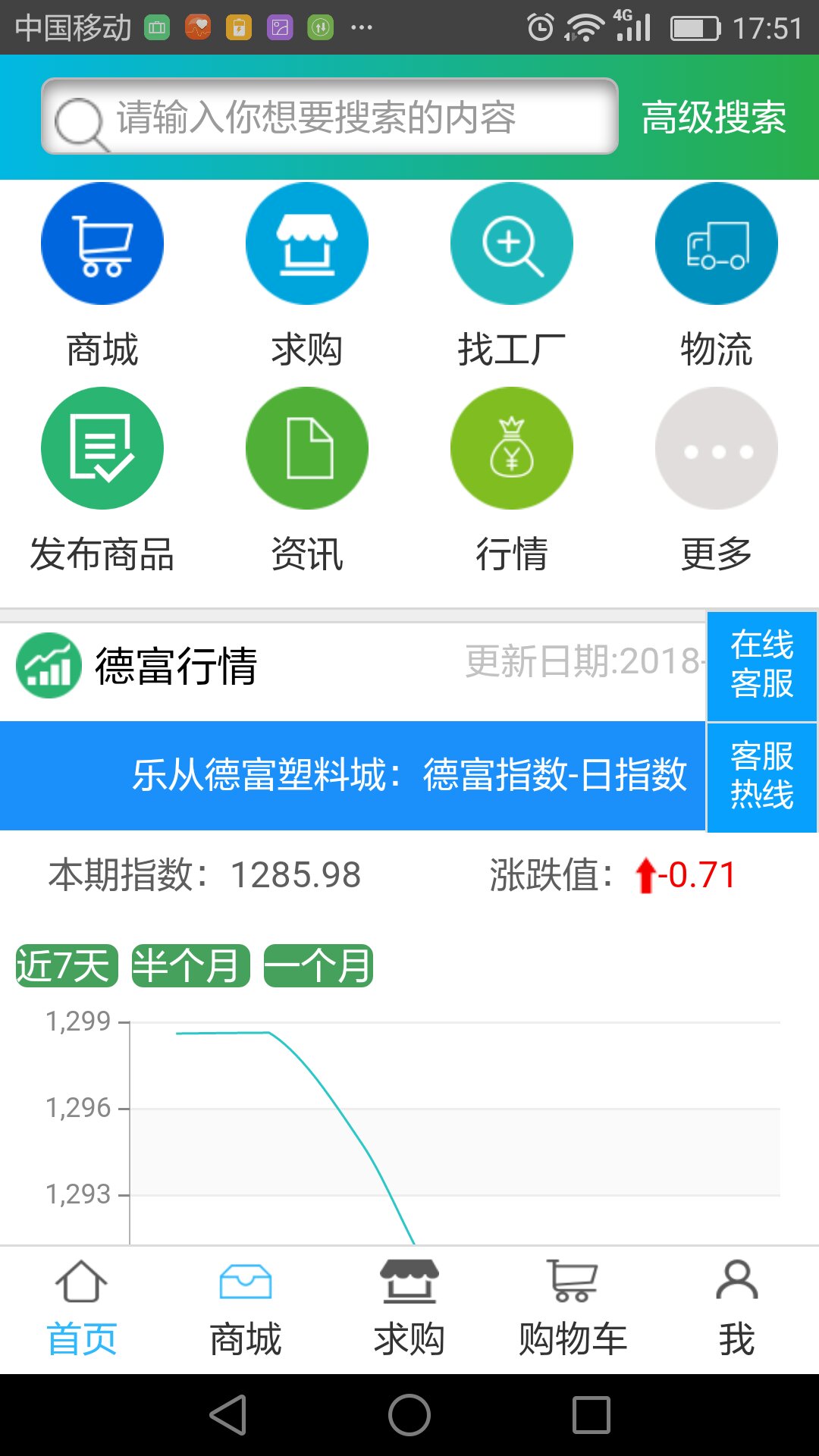Call the 客服热线 hotline
The height and width of the screenshot is (1456, 819).
coord(761,777)
